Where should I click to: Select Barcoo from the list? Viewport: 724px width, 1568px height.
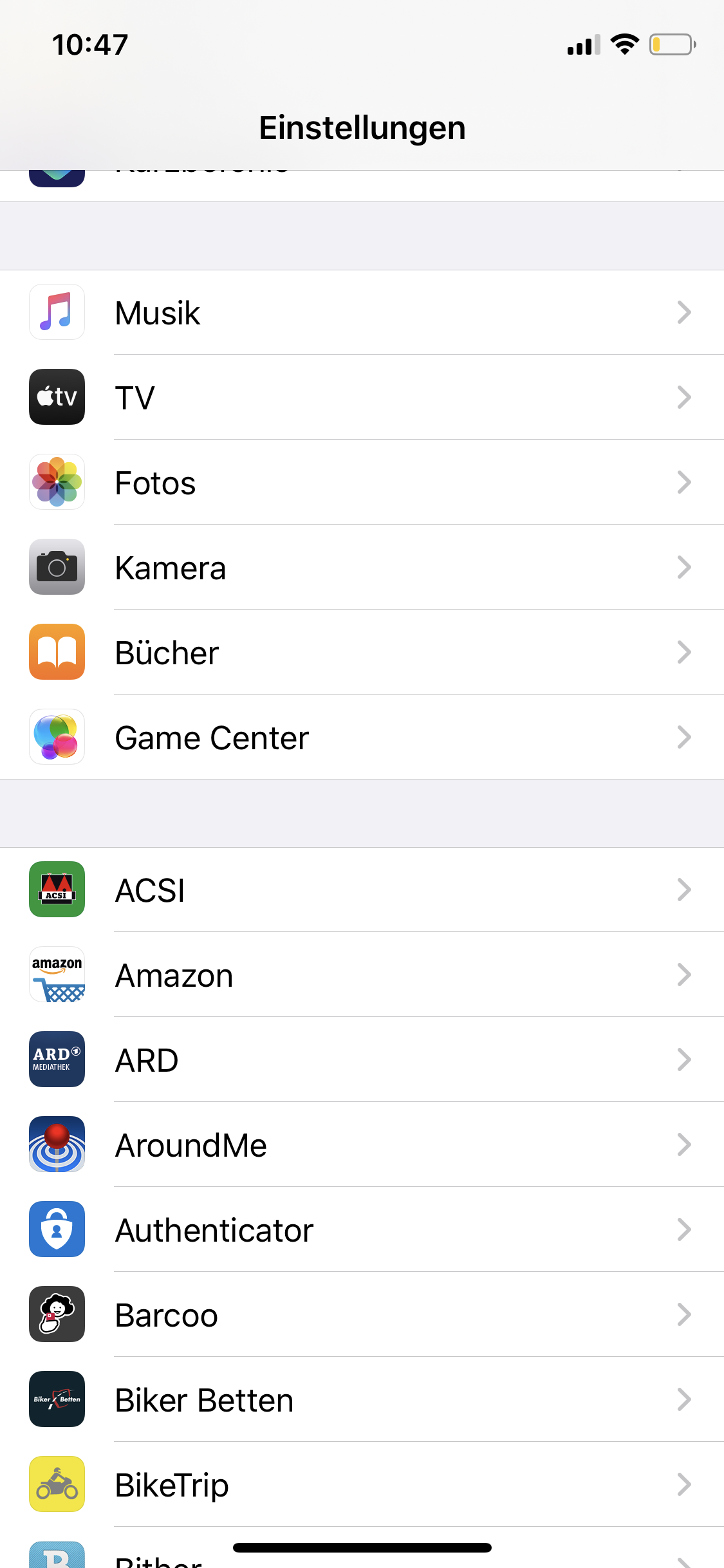(x=360, y=1315)
